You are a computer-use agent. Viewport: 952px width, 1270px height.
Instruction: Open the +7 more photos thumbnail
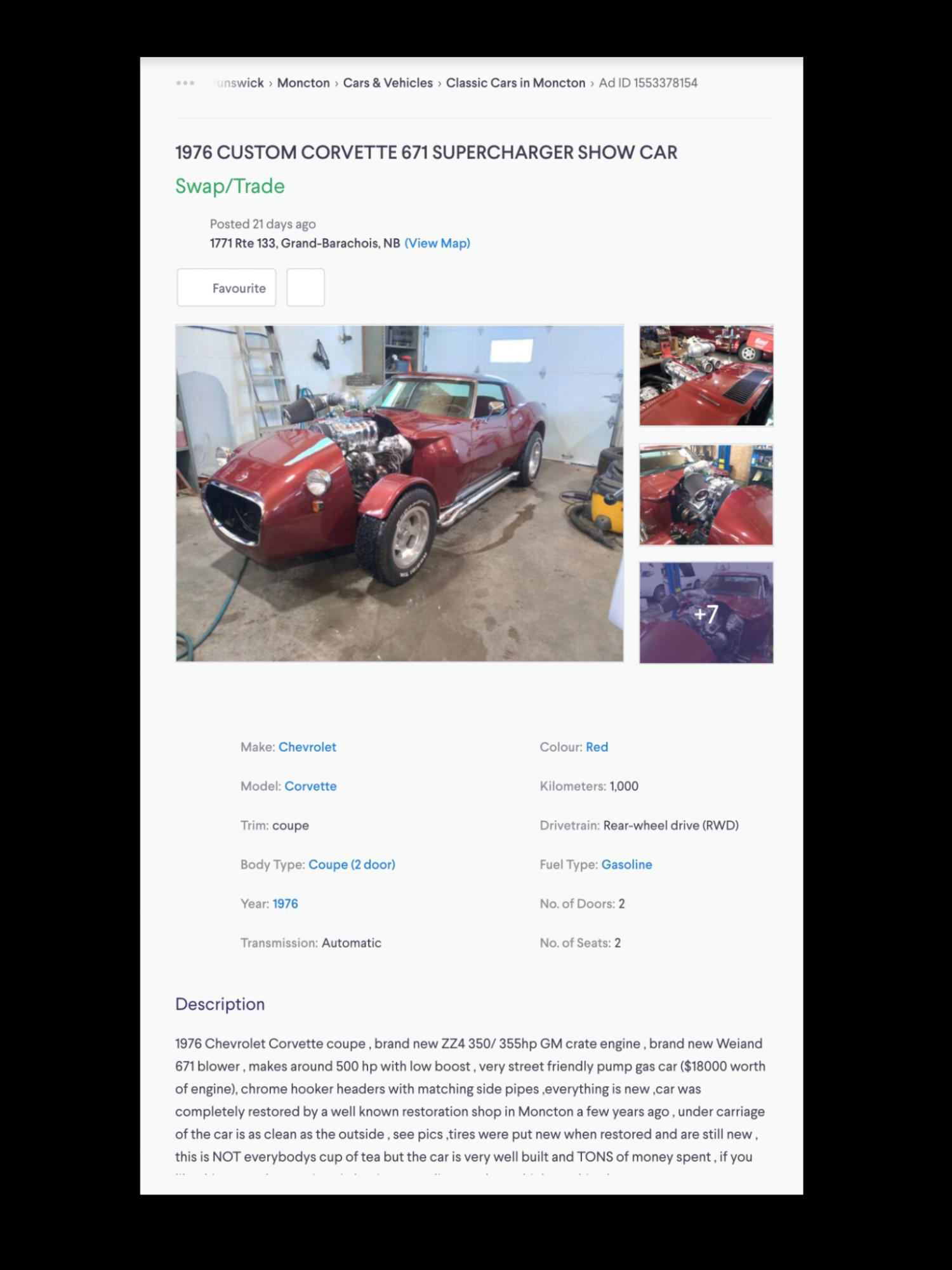706,613
